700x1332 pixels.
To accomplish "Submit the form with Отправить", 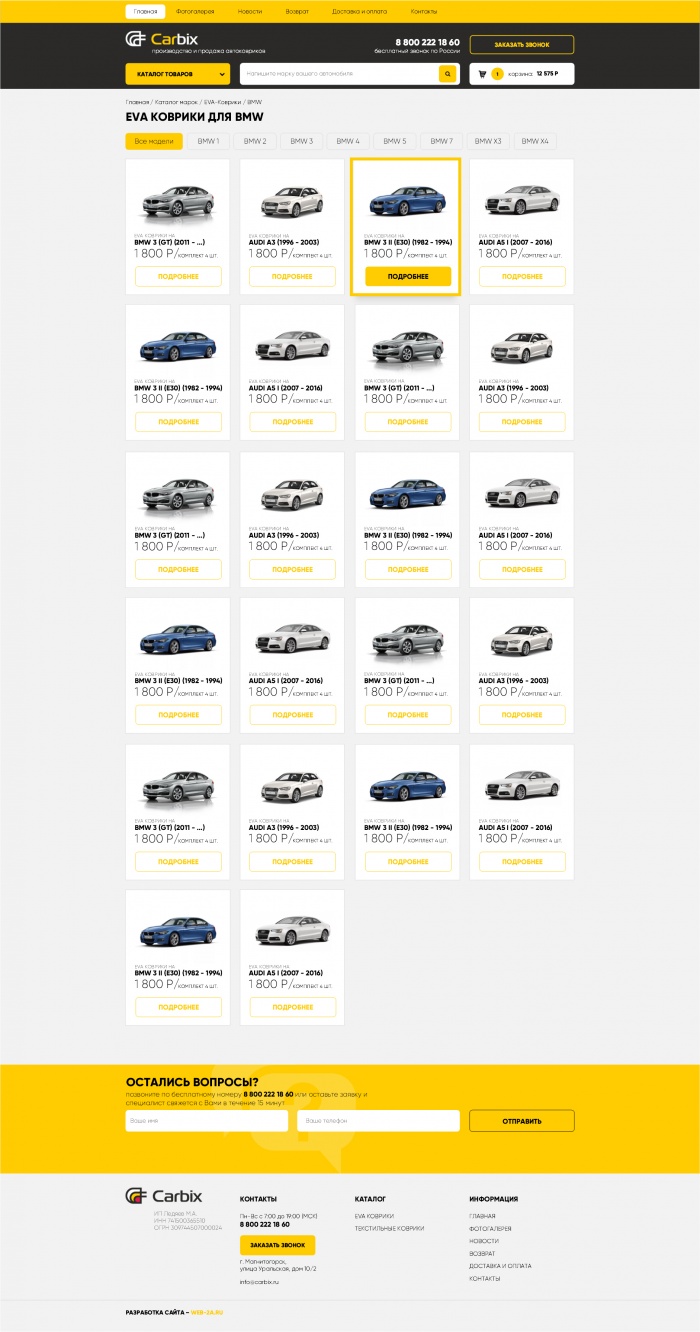I will point(521,1120).
